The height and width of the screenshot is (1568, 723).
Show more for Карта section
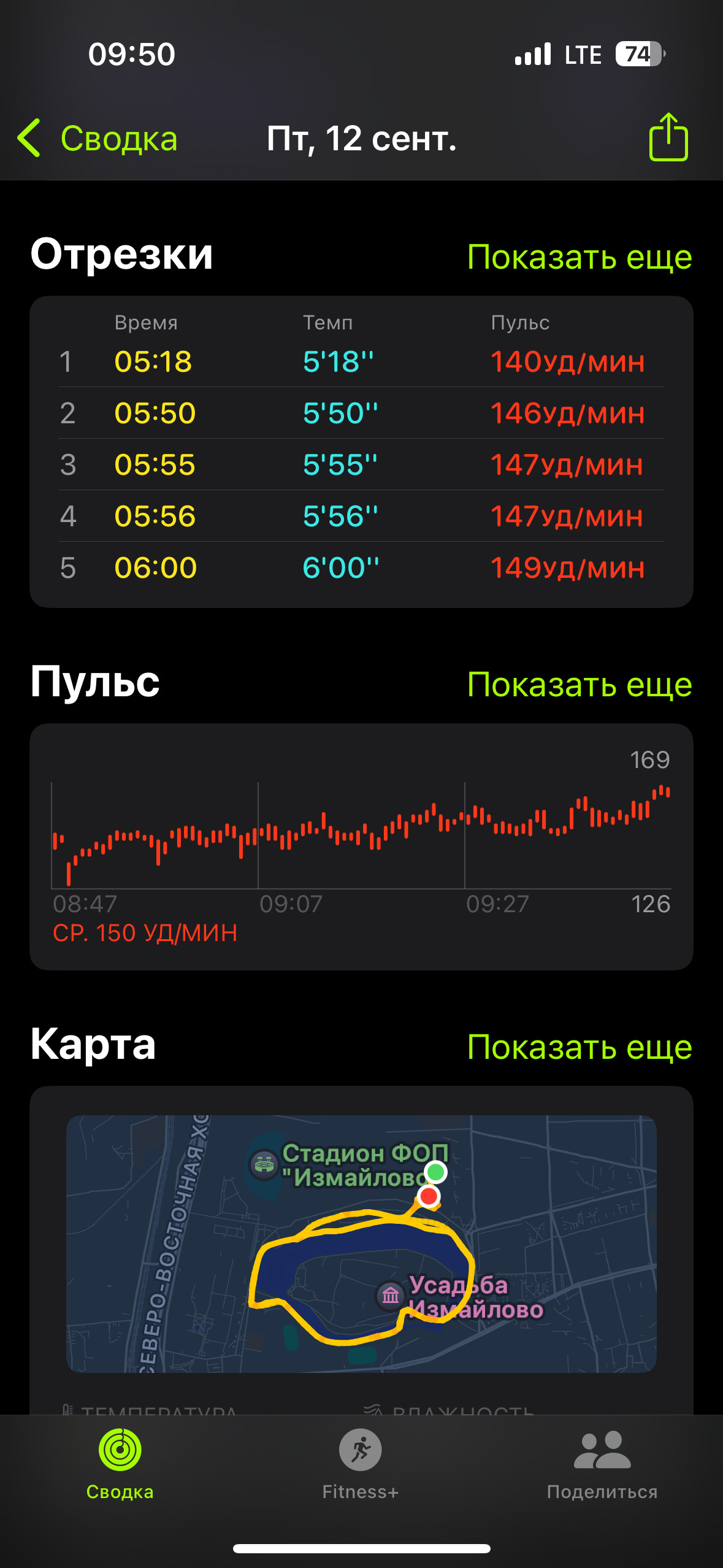click(x=580, y=1047)
